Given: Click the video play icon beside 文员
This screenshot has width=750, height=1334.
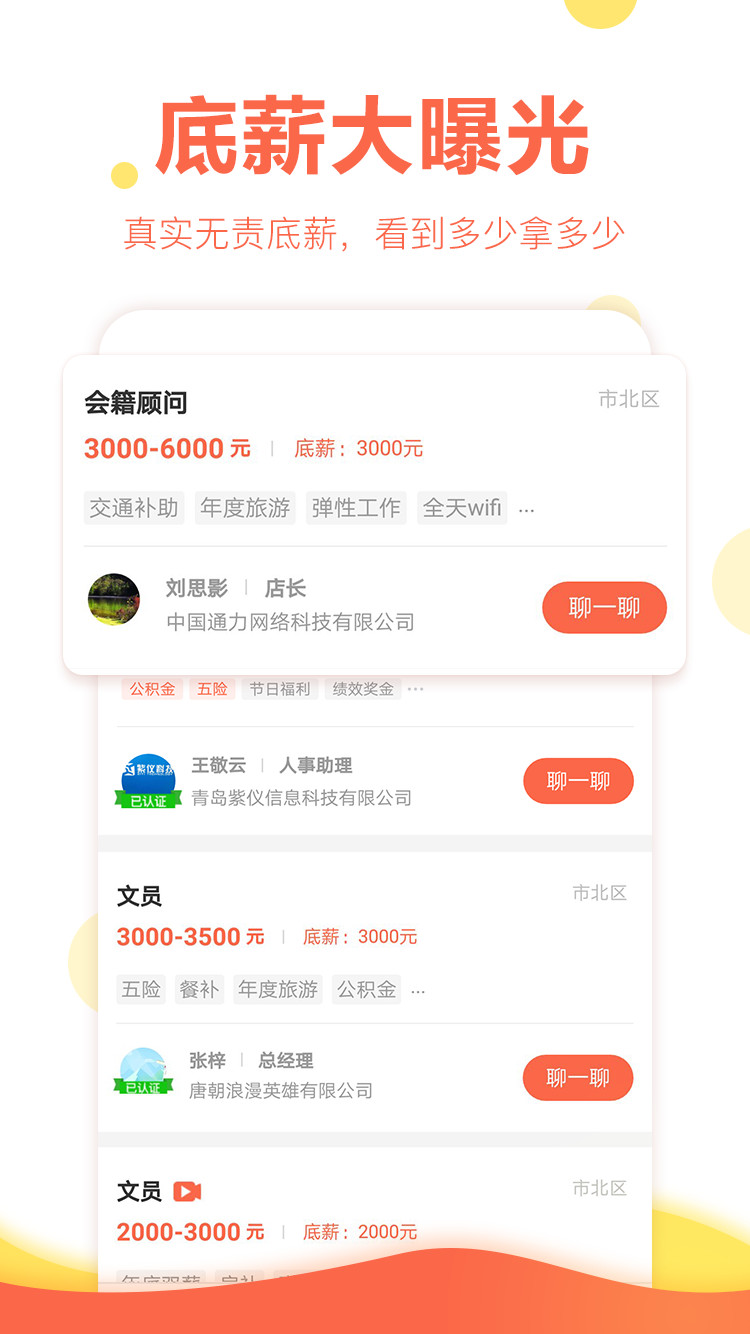Looking at the screenshot, I should pyautogui.click(x=187, y=1191).
